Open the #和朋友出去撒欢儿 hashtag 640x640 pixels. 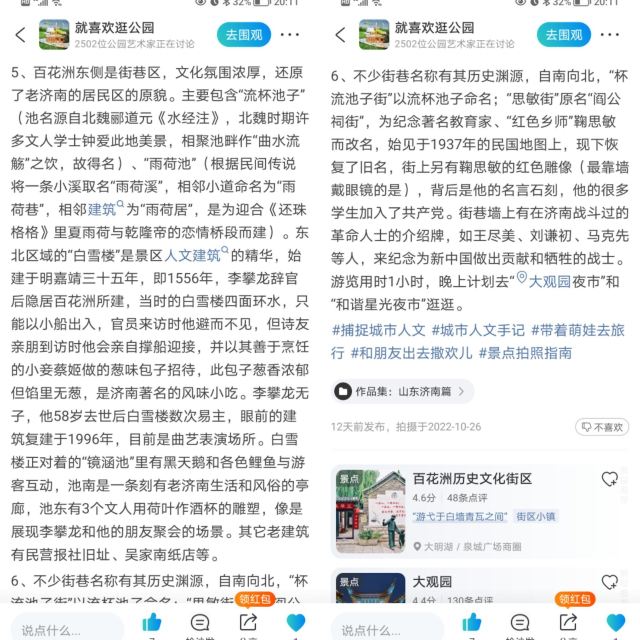click(411, 353)
